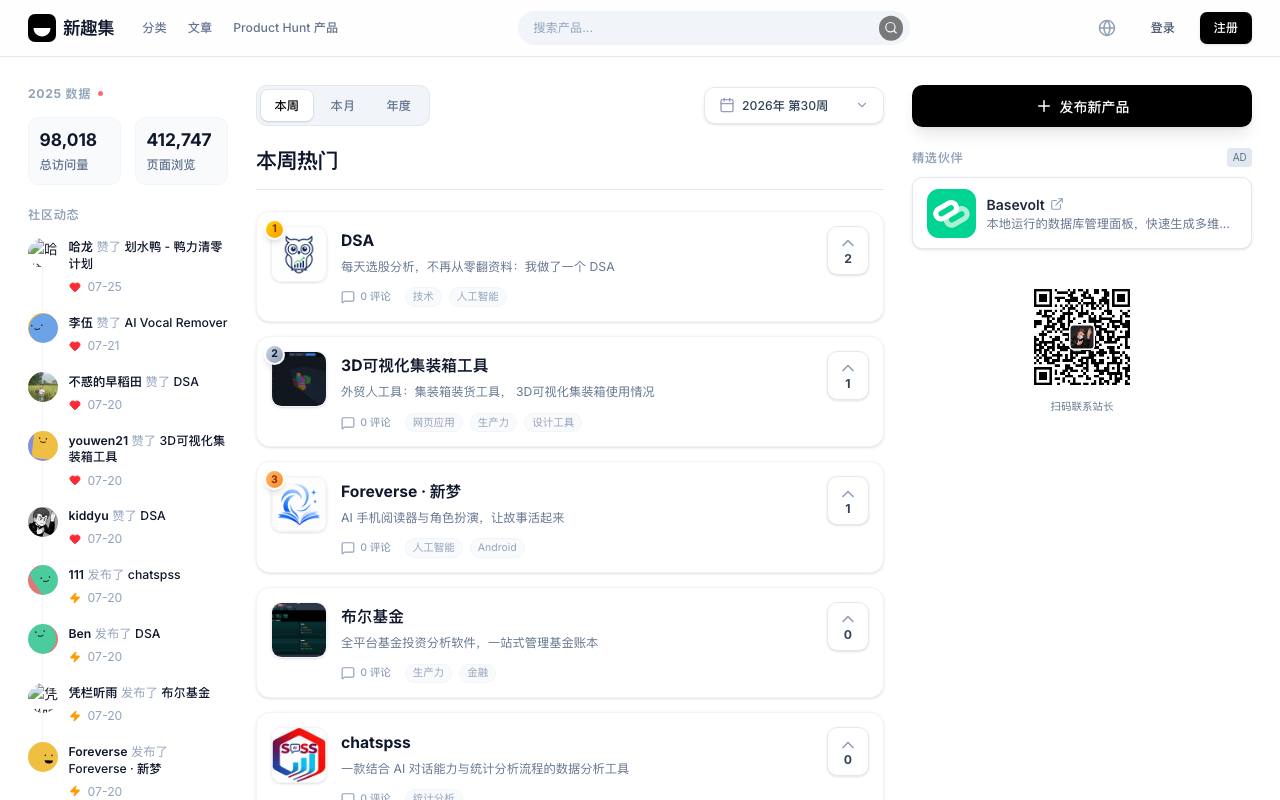Open the 分类 navigation link

pyautogui.click(x=154, y=28)
